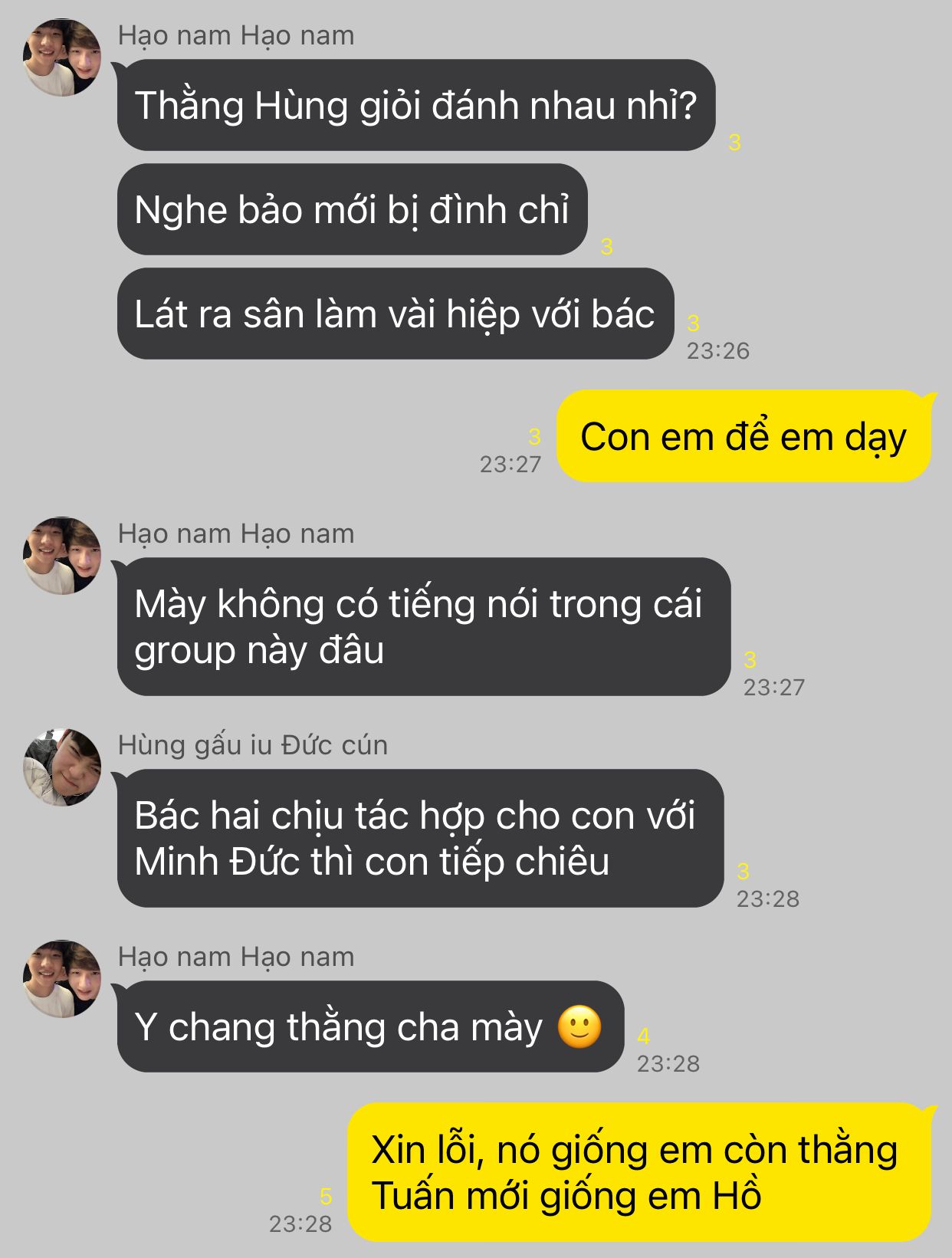Viewport: 952px width, 1258px height.
Task: Tap Hạo nam's avatar beside "Mày không có tiếng"
Action: tap(62, 556)
